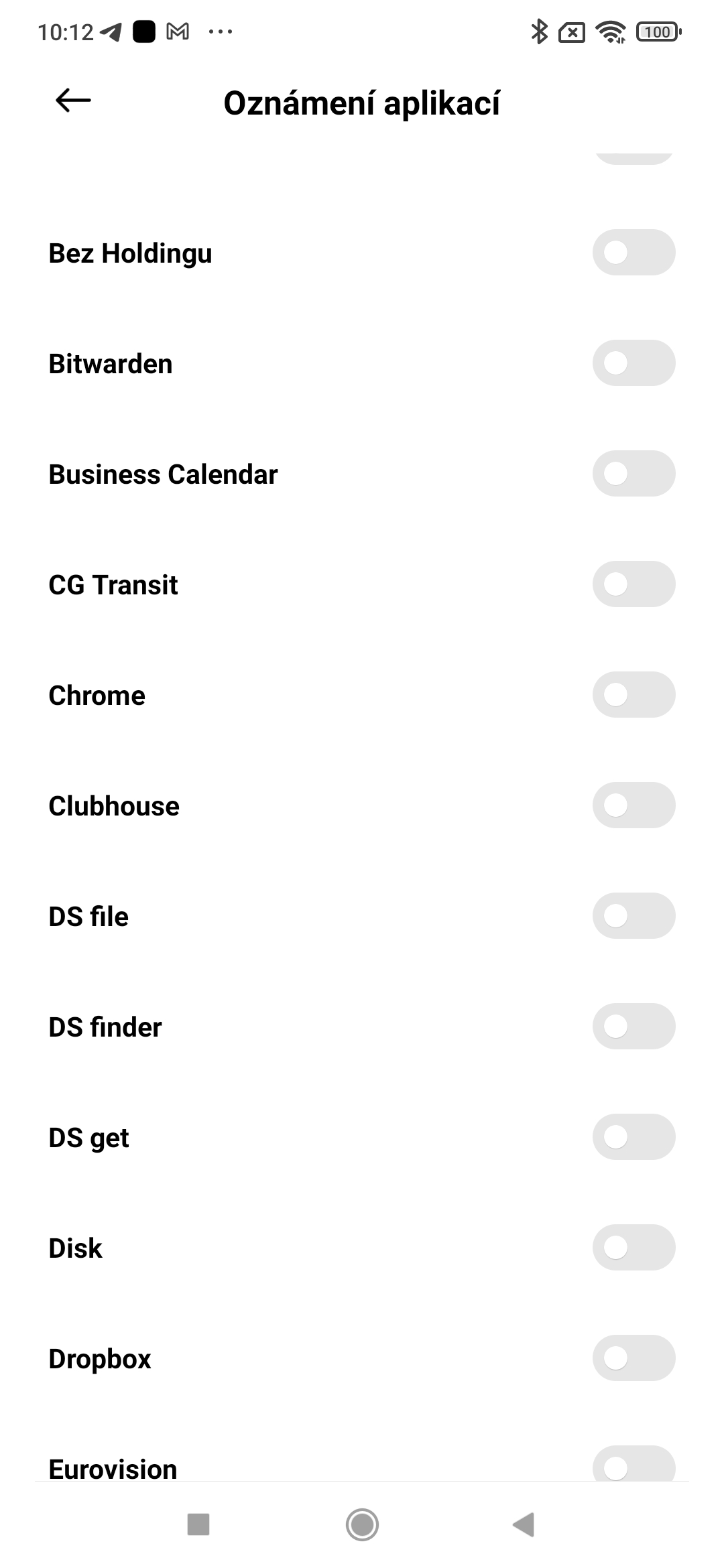Enable notifications for Bez Holdingu

[633, 253]
